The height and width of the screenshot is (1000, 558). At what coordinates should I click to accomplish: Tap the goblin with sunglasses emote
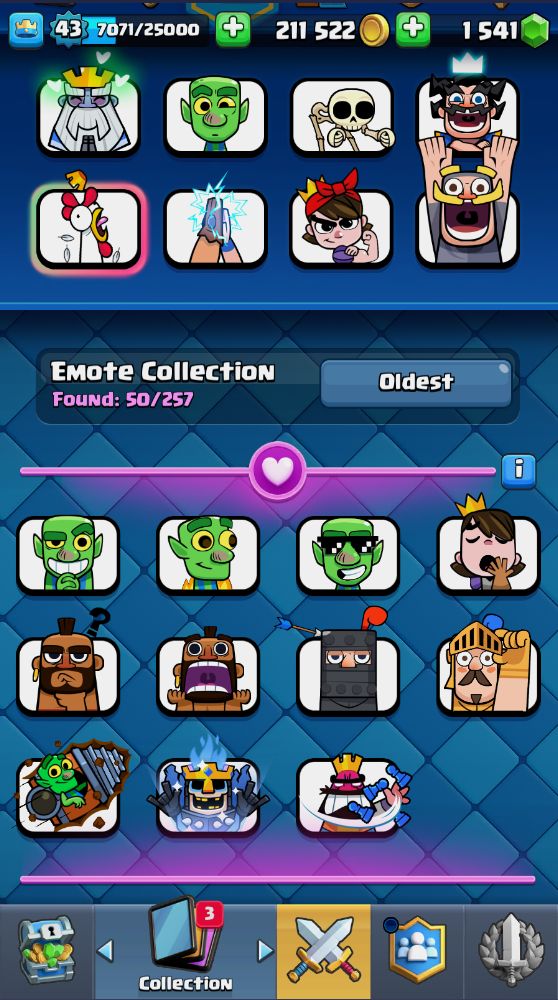(x=348, y=554)
